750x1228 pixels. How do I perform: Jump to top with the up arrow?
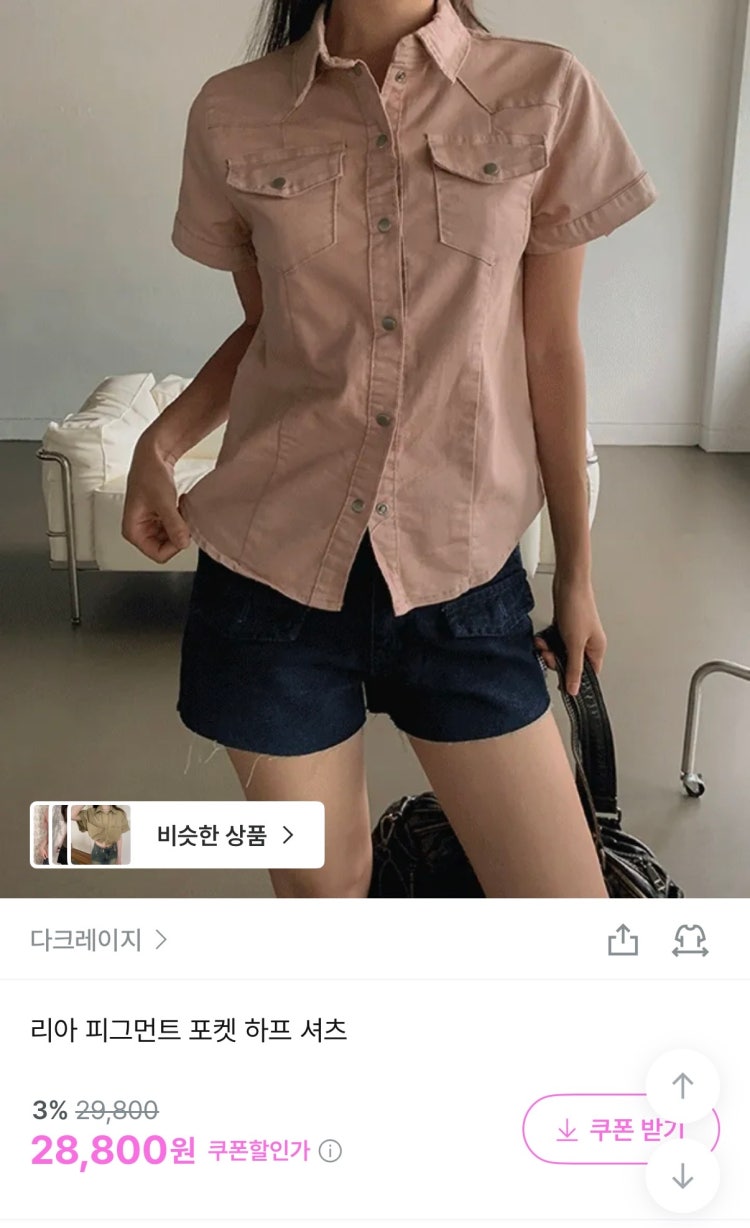tap(682, 1085)
